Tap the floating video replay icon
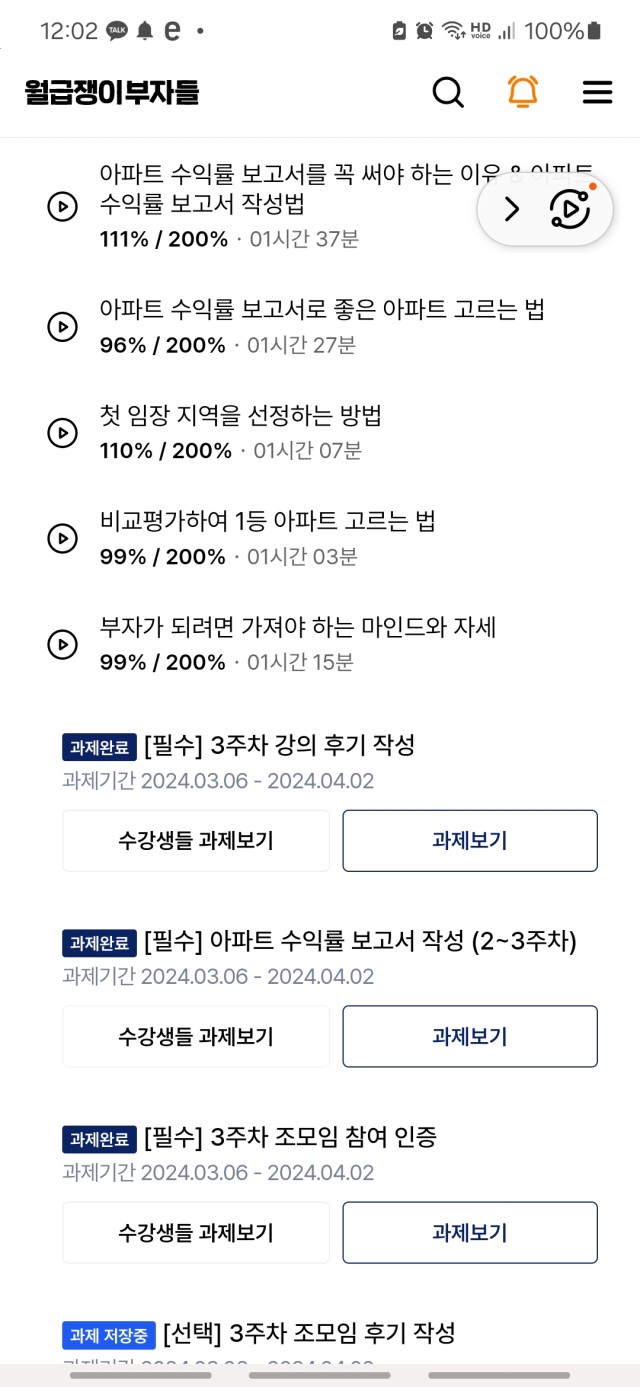640x1387 pixels. [x=570, y=208]
